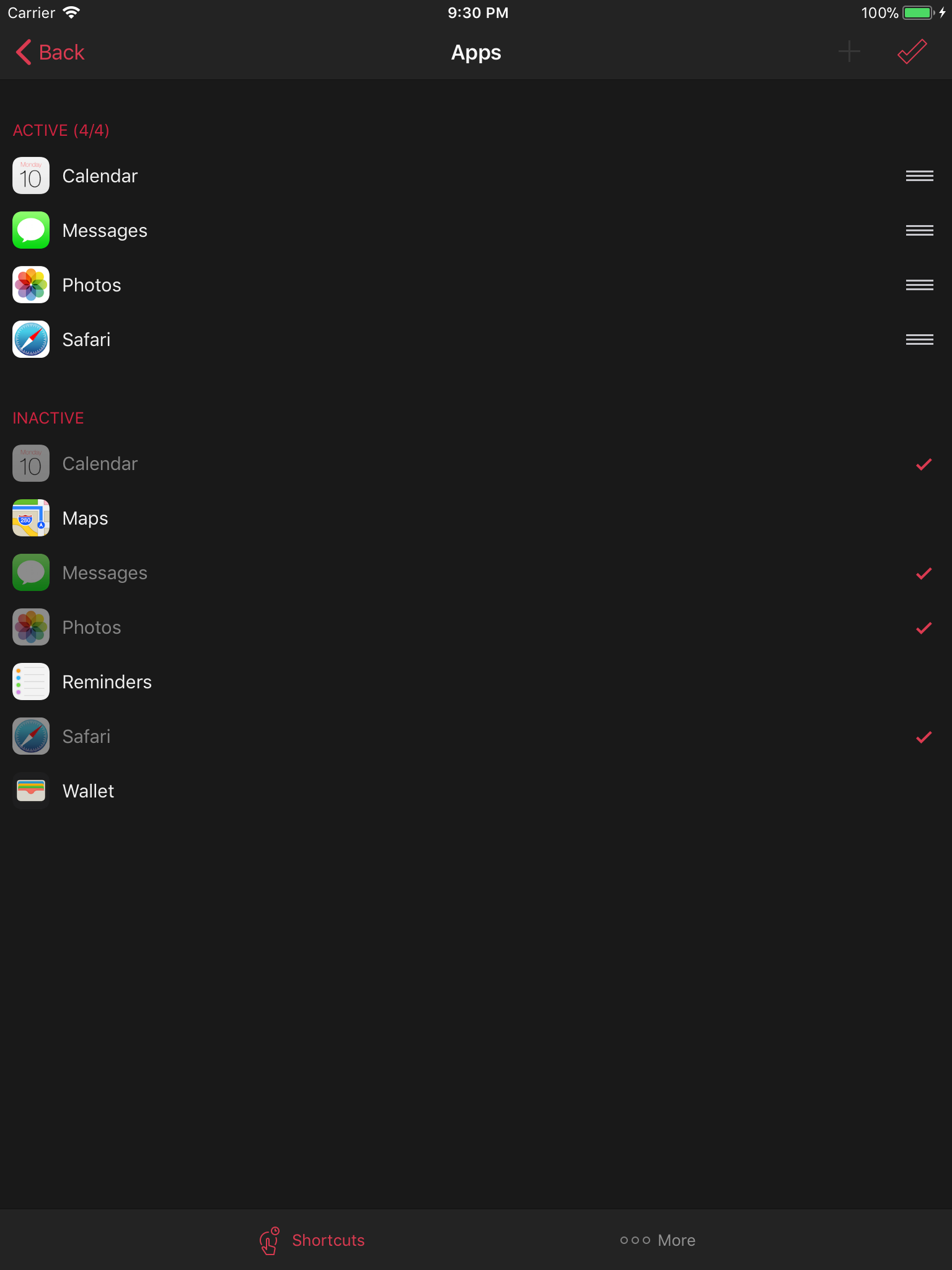Switch to the Shortcuts tab
Image resolution: width=952 pixels, height=1270 pixels.
[313, 1240]
